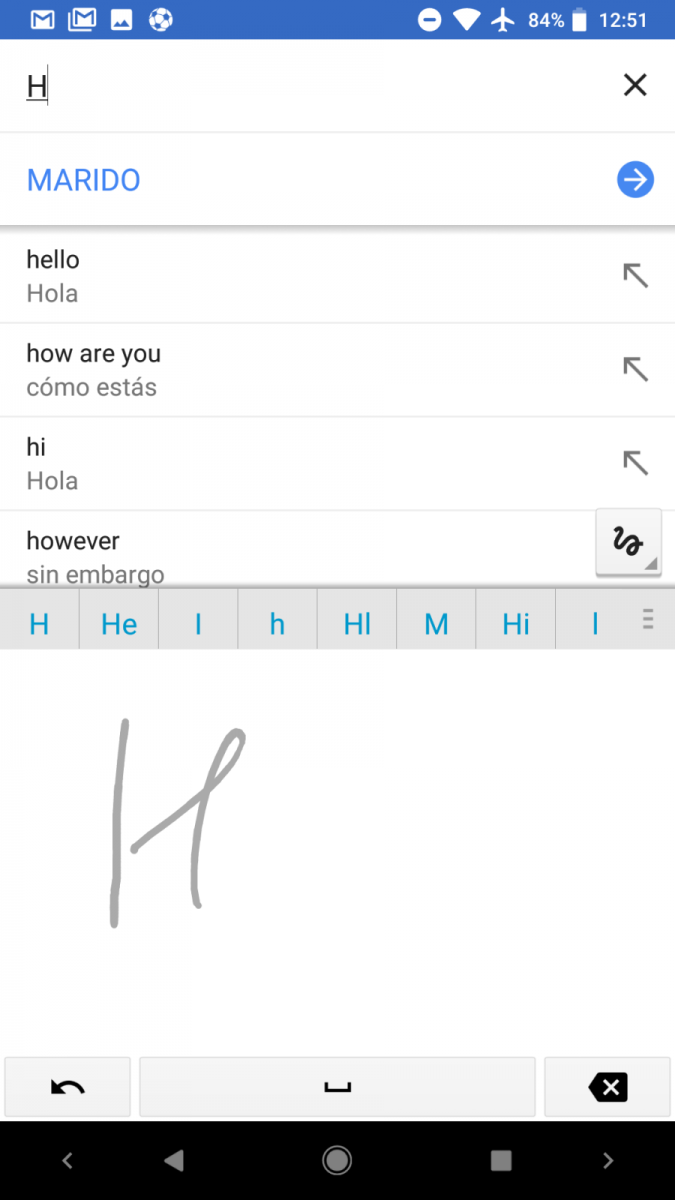Tap the space bar key

337,1087
